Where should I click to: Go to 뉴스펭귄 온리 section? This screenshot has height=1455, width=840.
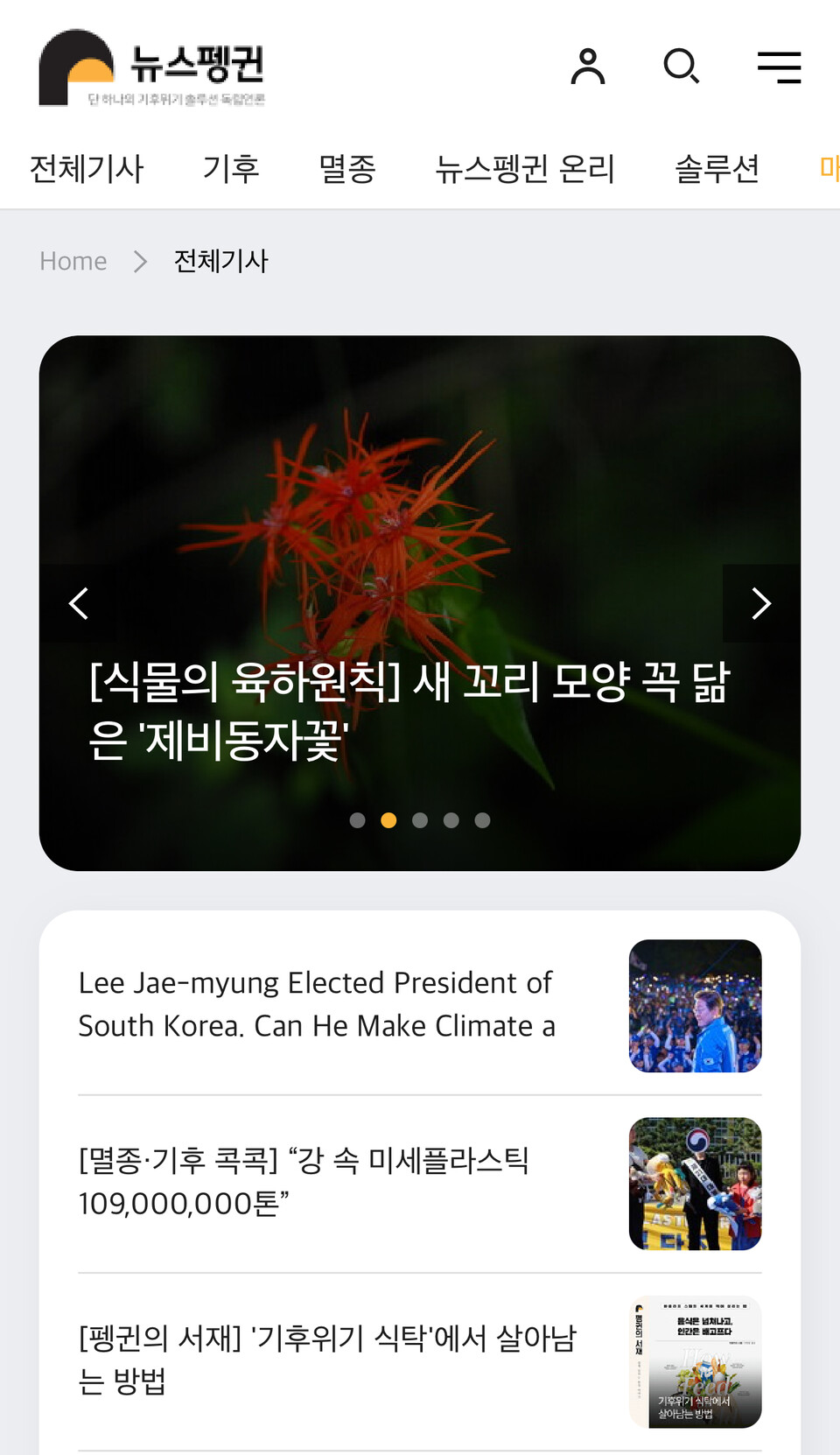click(x=525, y=168)
